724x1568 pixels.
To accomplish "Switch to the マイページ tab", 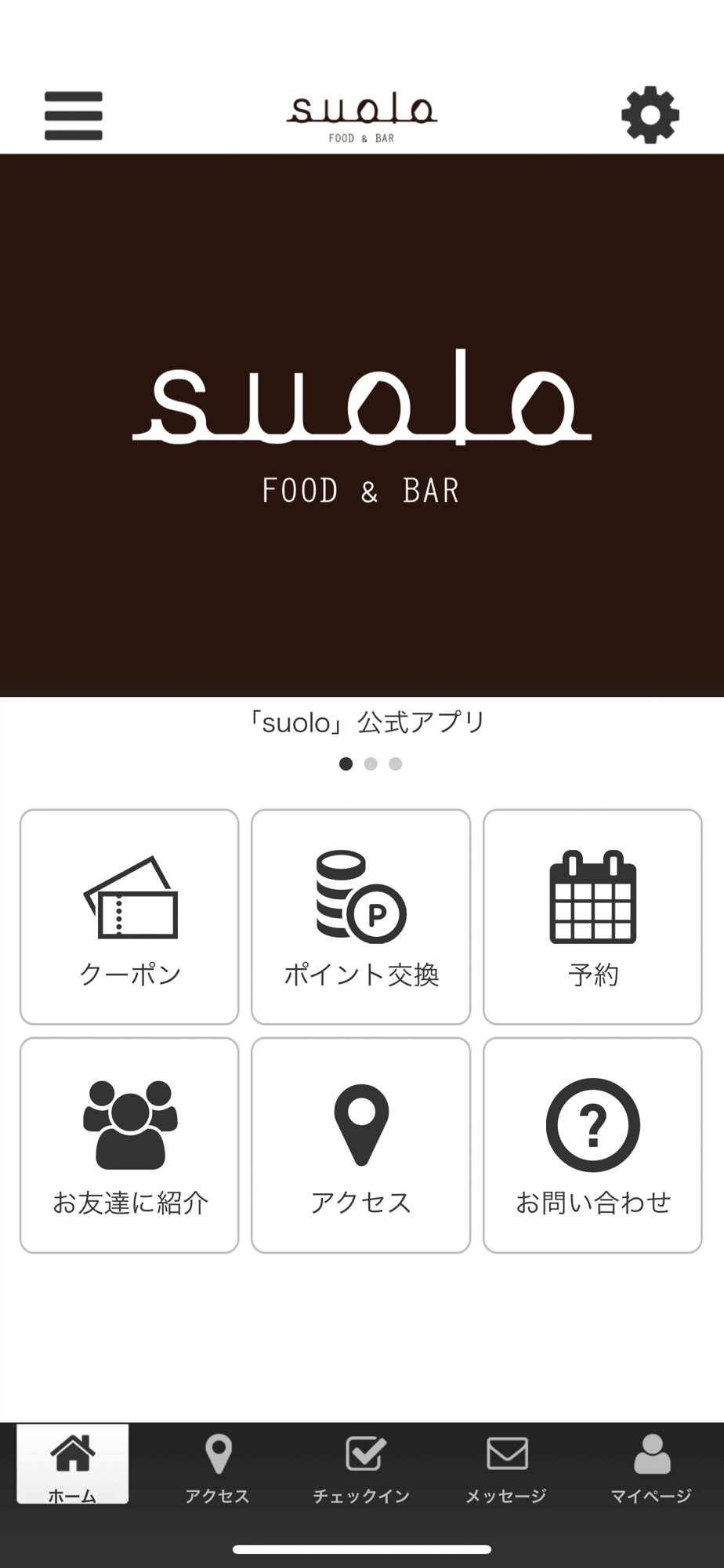I will coord(651,1466).
